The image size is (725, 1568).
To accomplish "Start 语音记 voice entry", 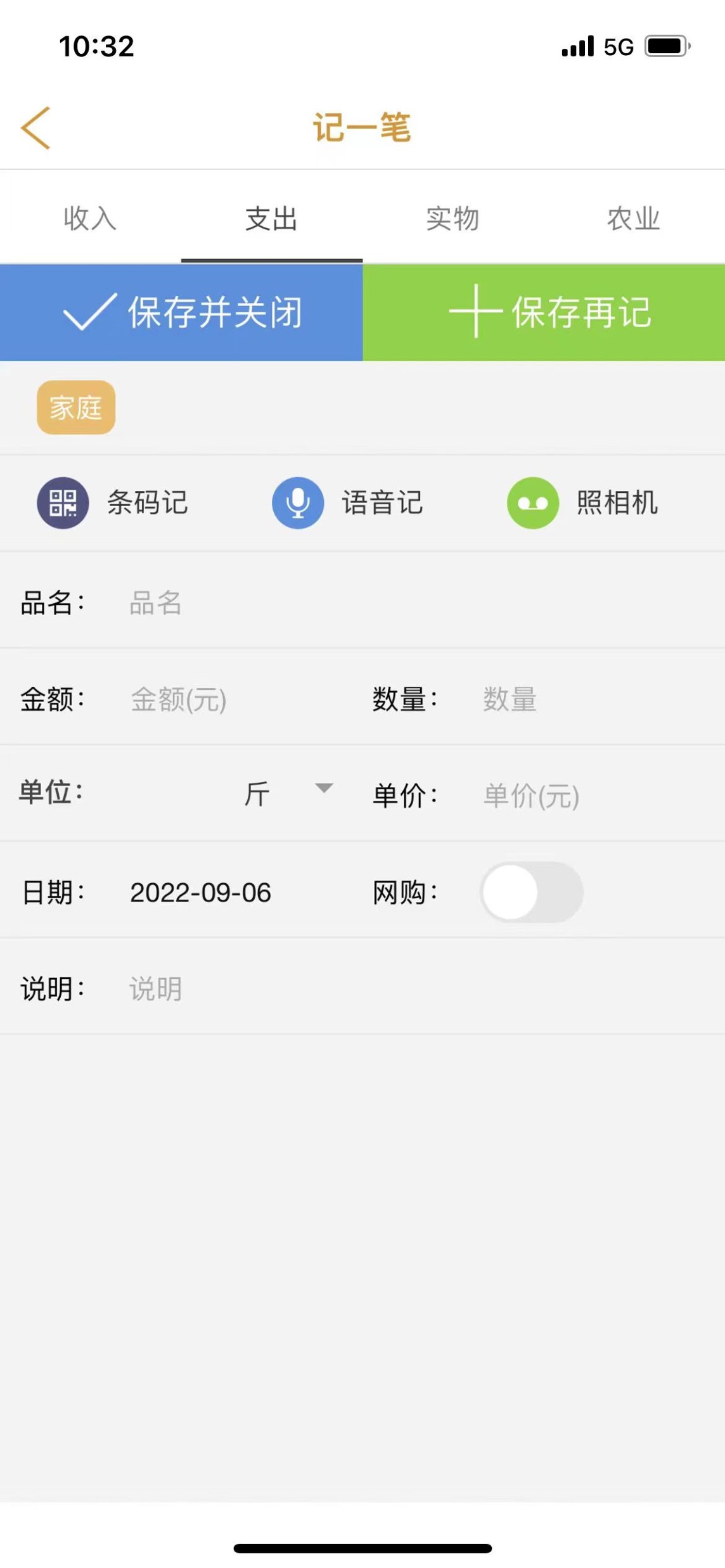I will 348,503.
